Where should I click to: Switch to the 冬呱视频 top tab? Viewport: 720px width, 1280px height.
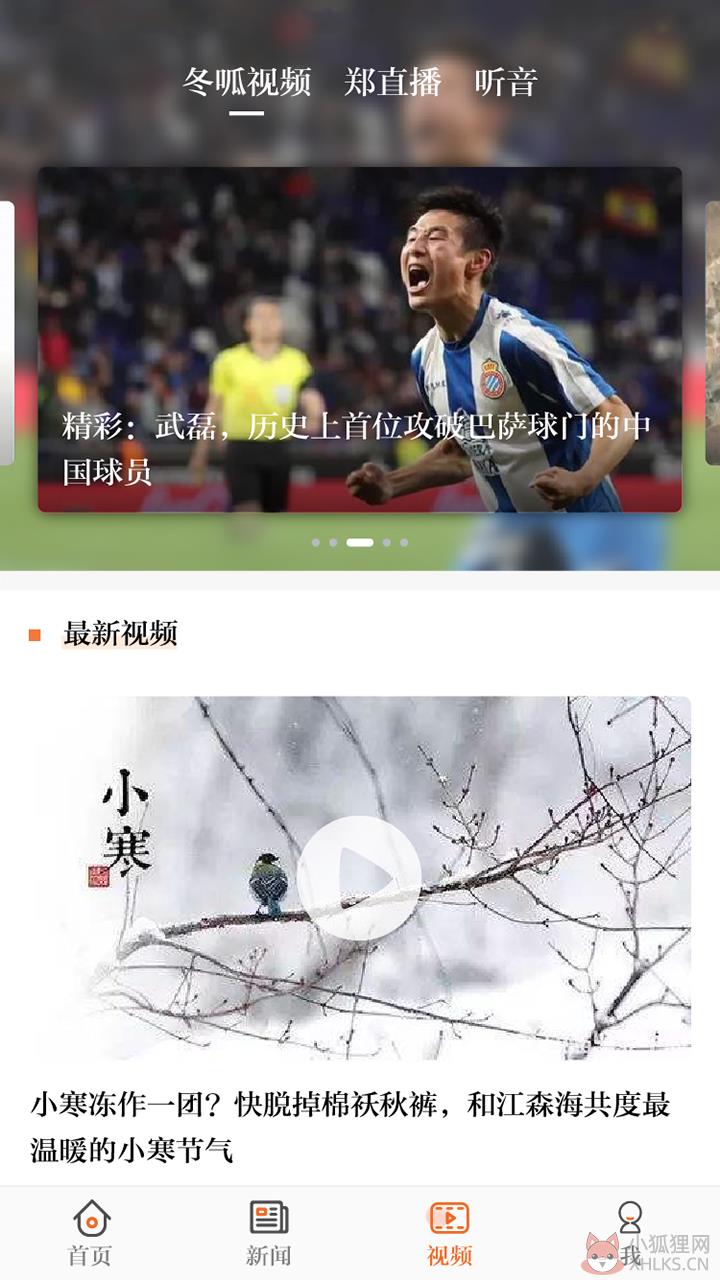point(246,82)
